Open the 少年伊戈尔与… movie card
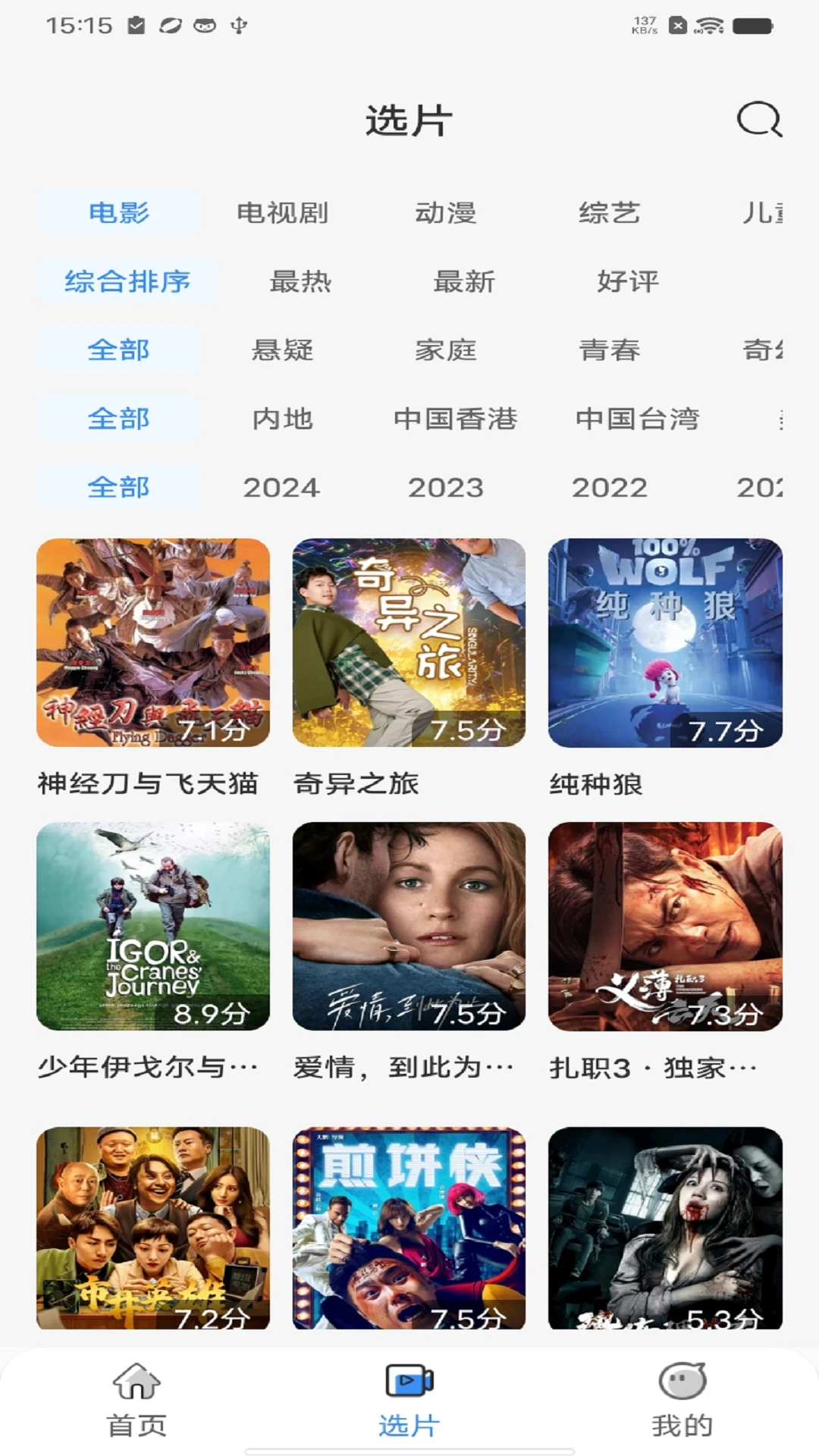Image resolution: width=819 pixels, height=1456 pixels. click(153, 927)
